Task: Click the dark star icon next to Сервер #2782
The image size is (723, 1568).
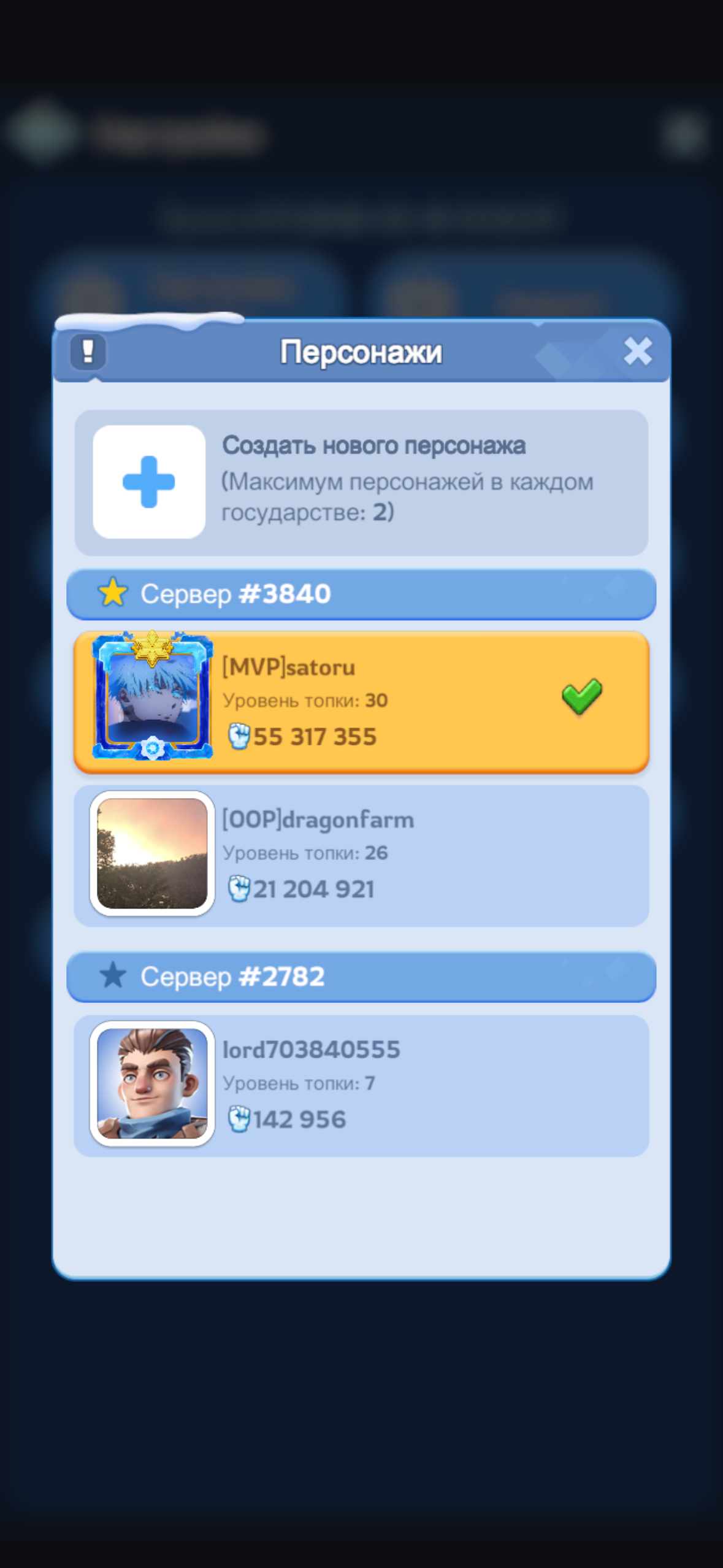Action: [113, 975]
